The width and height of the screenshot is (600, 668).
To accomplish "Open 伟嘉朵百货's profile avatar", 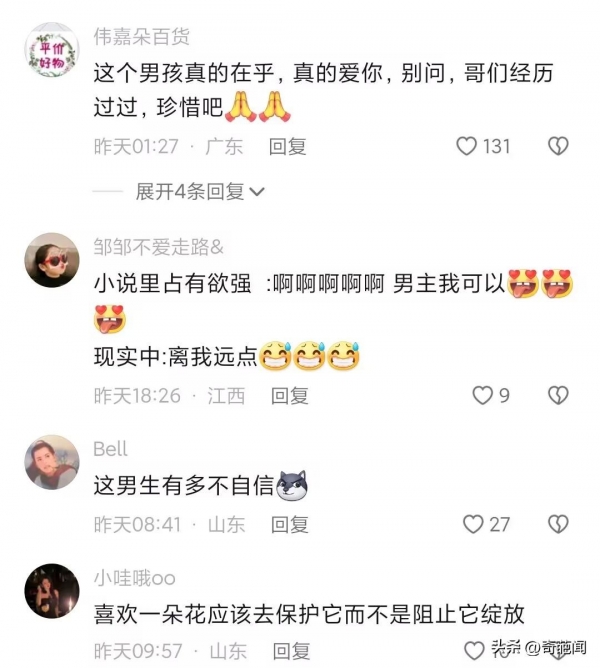I will pyautogui.click(x=51, y=50).
